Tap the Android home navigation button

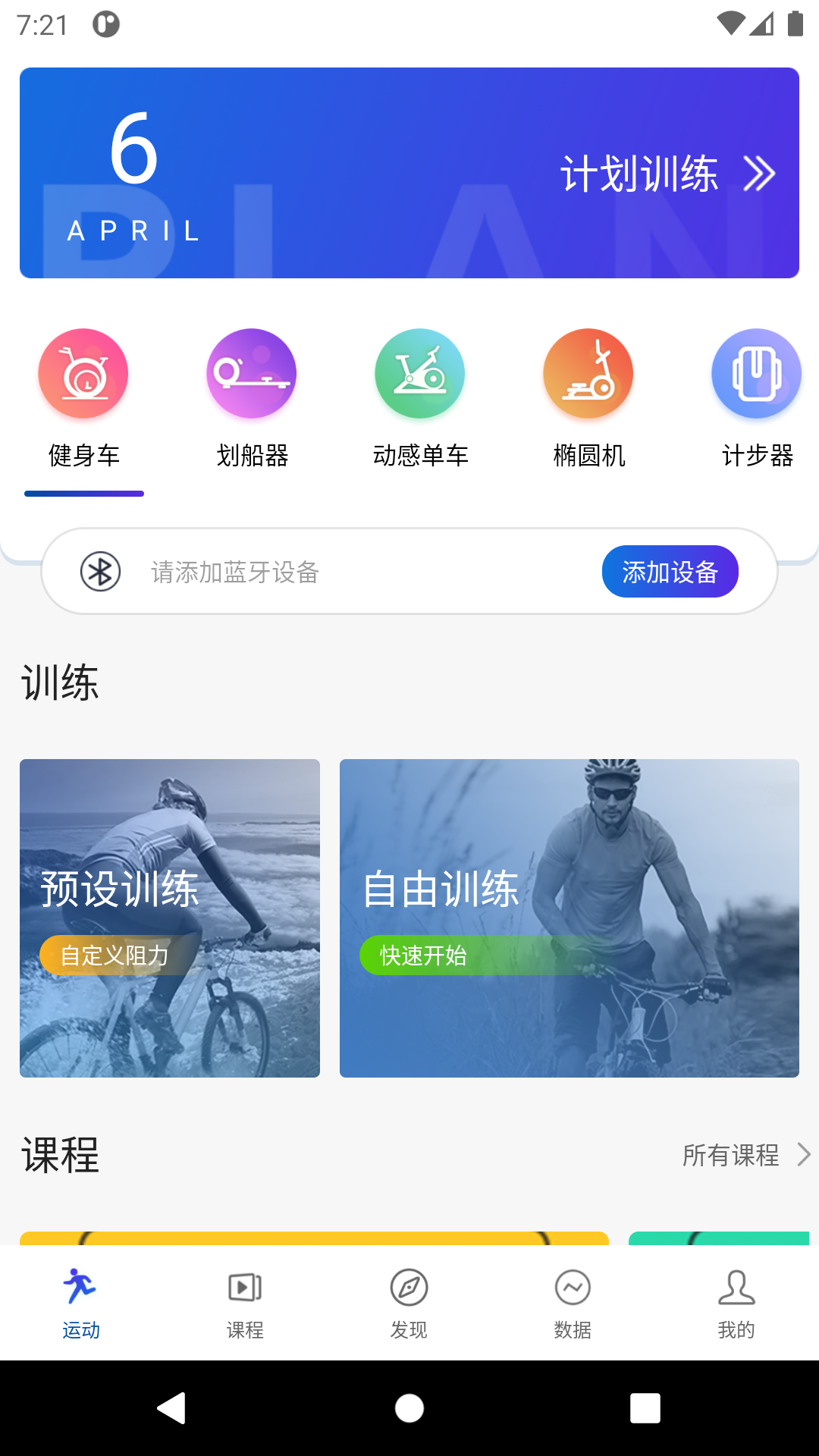point(409,1409)
